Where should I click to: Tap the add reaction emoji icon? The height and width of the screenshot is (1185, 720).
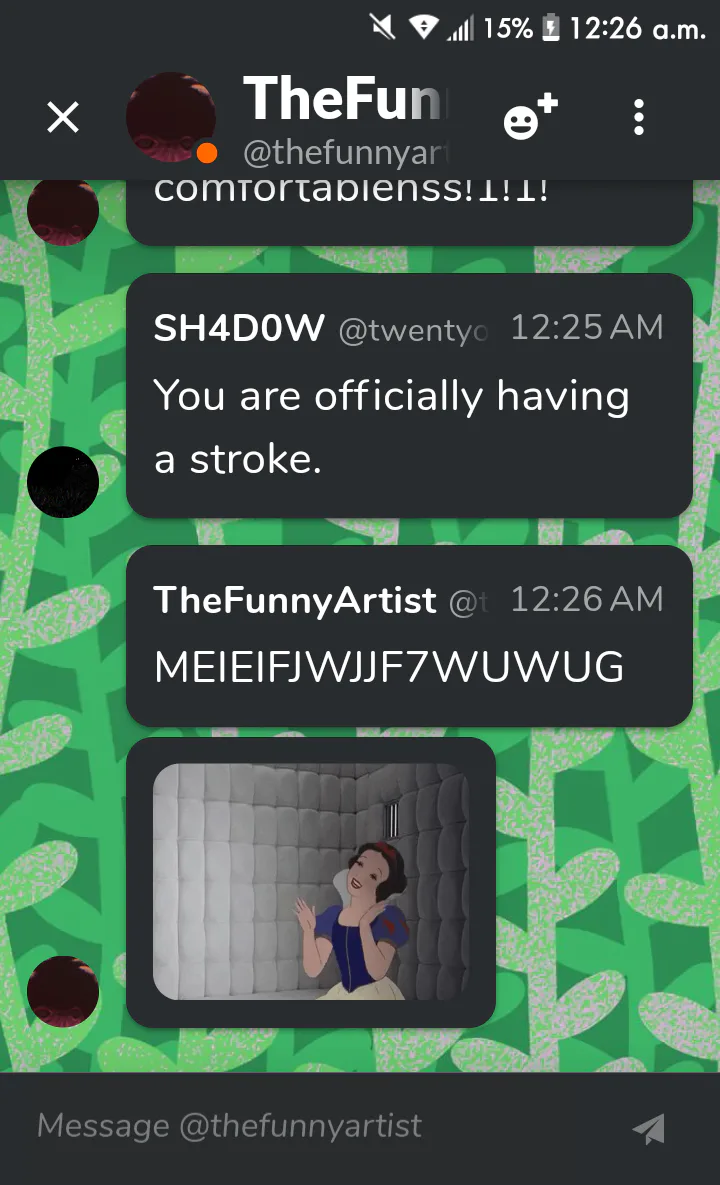click(530, 117)
